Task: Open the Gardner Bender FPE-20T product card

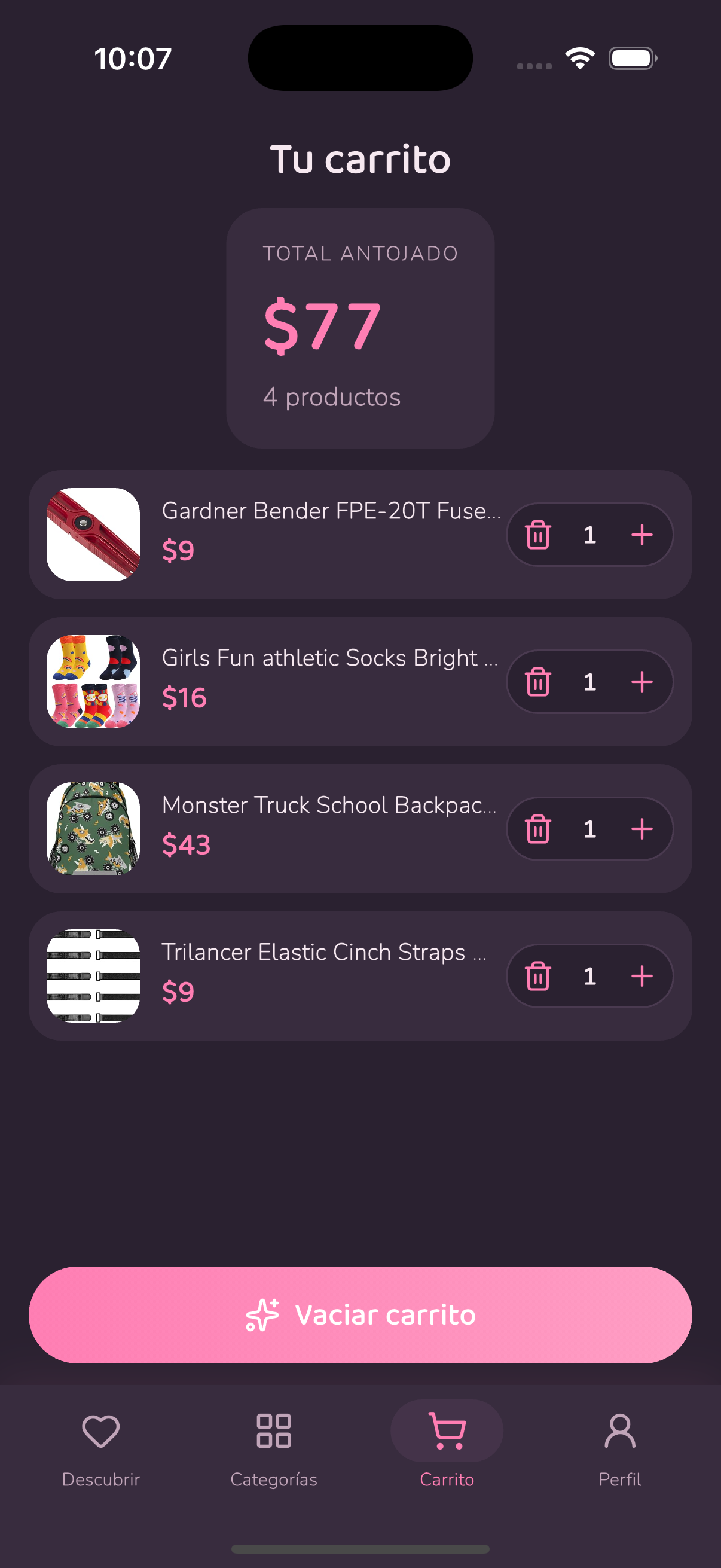Action: pos(268,535)
